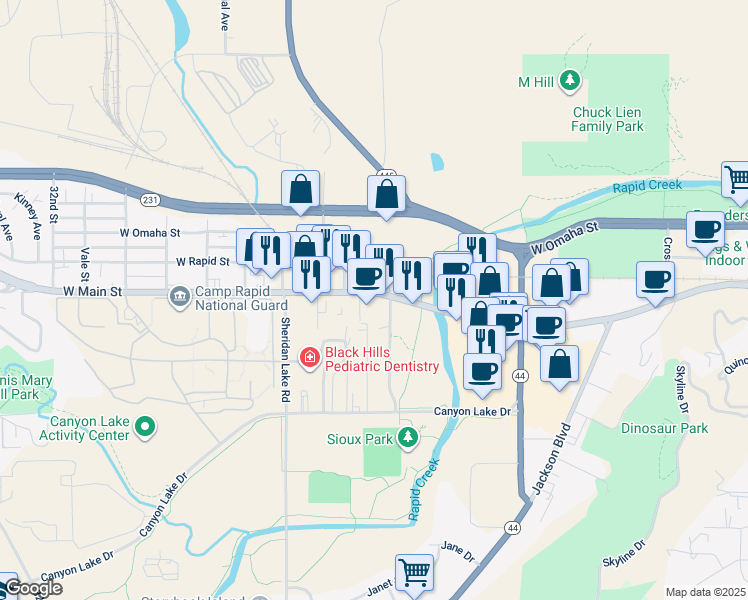This screenshot has height=600, width=748.
Task: Select the Canyon Lake Activity Center pin
Action: (x=145, y=427)
